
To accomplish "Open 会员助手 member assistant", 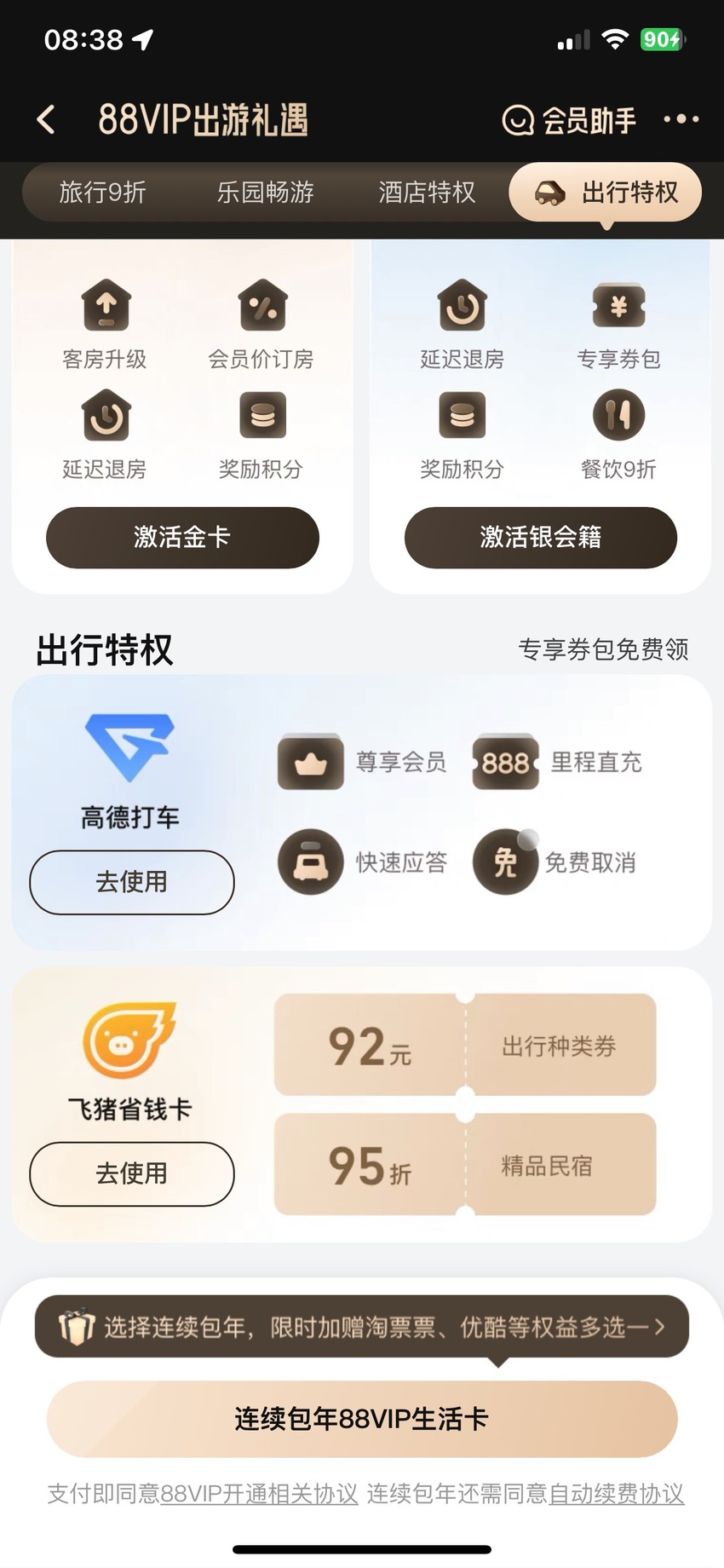I will point(569,121).
